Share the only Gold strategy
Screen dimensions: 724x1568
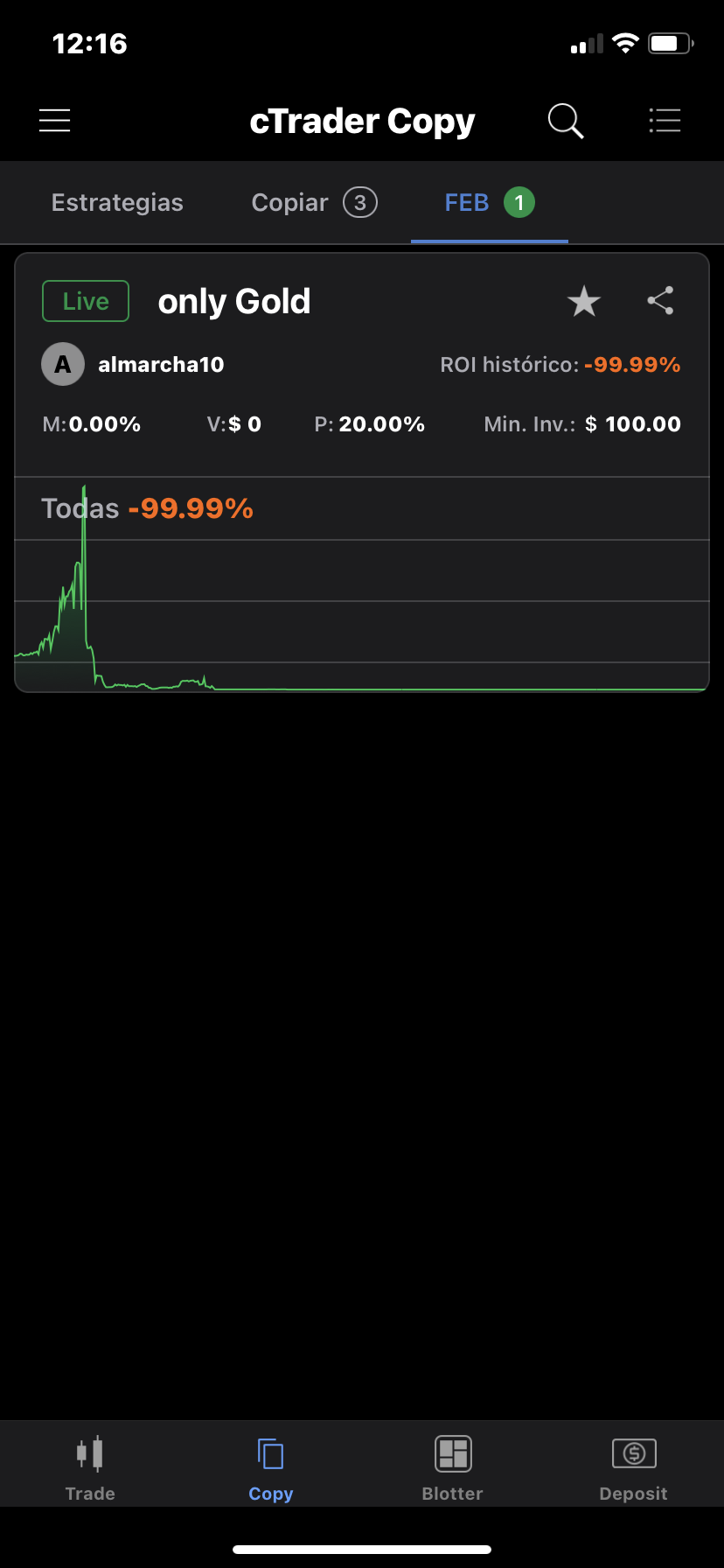click(660, 301)
